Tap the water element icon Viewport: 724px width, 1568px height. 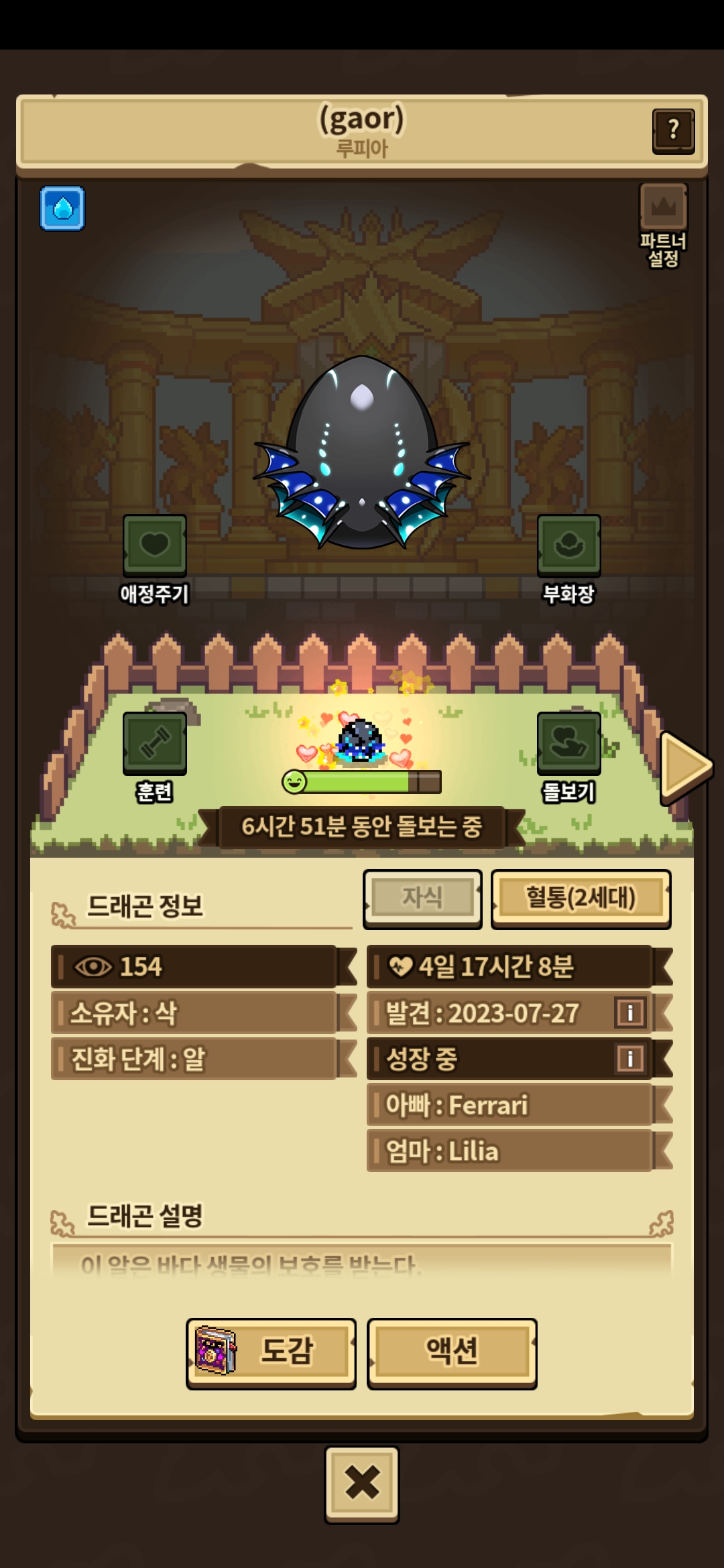62,208
